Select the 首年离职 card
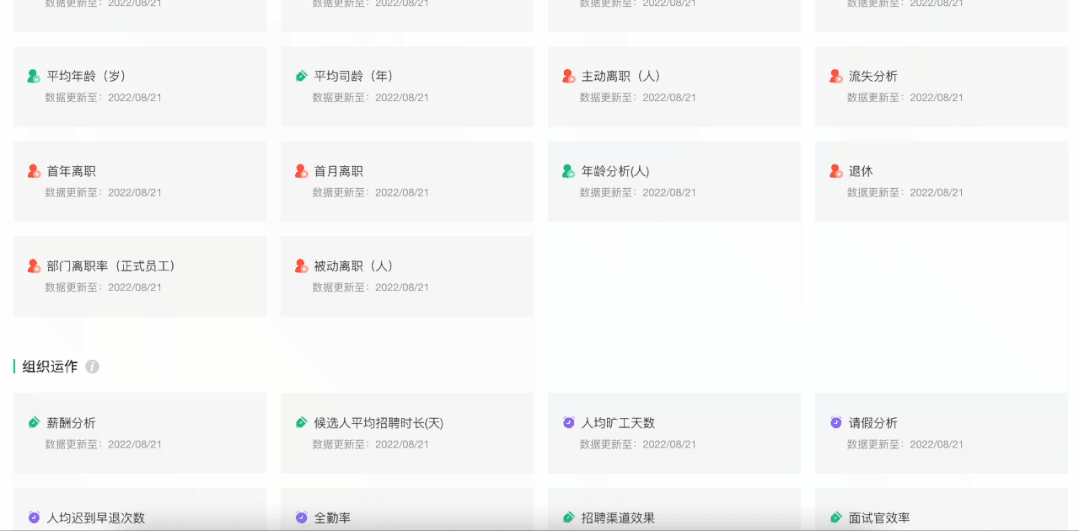 point(140,181)
